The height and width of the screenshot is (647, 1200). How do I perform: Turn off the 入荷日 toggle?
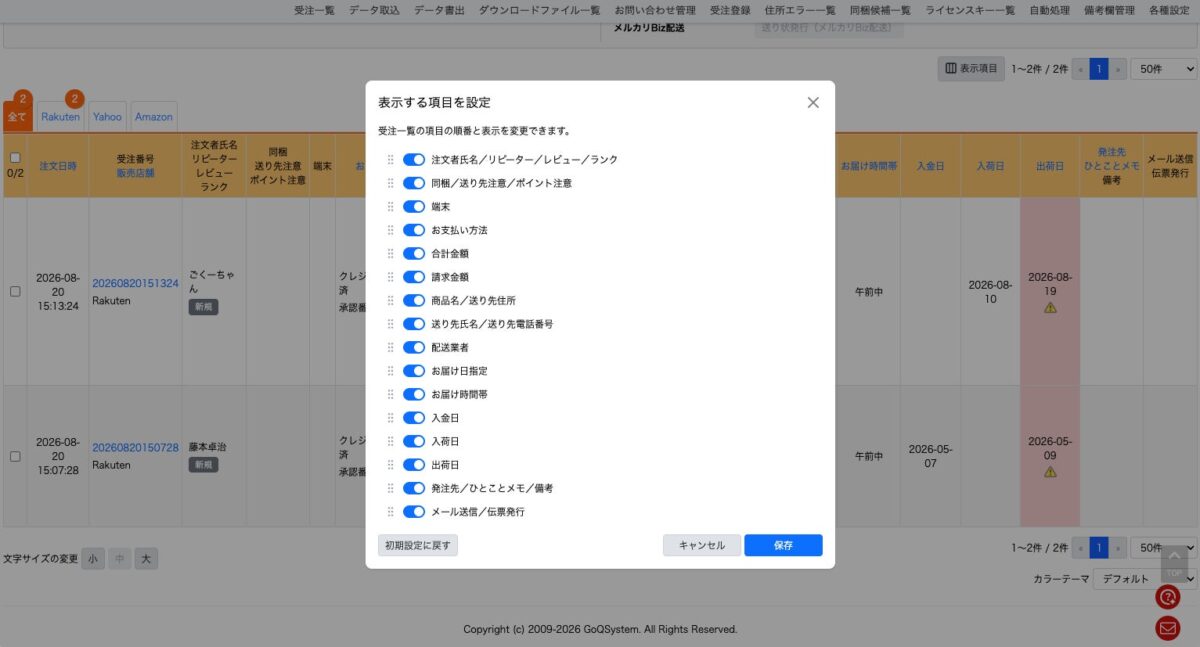pyautogui.click(x=414, y=442)
